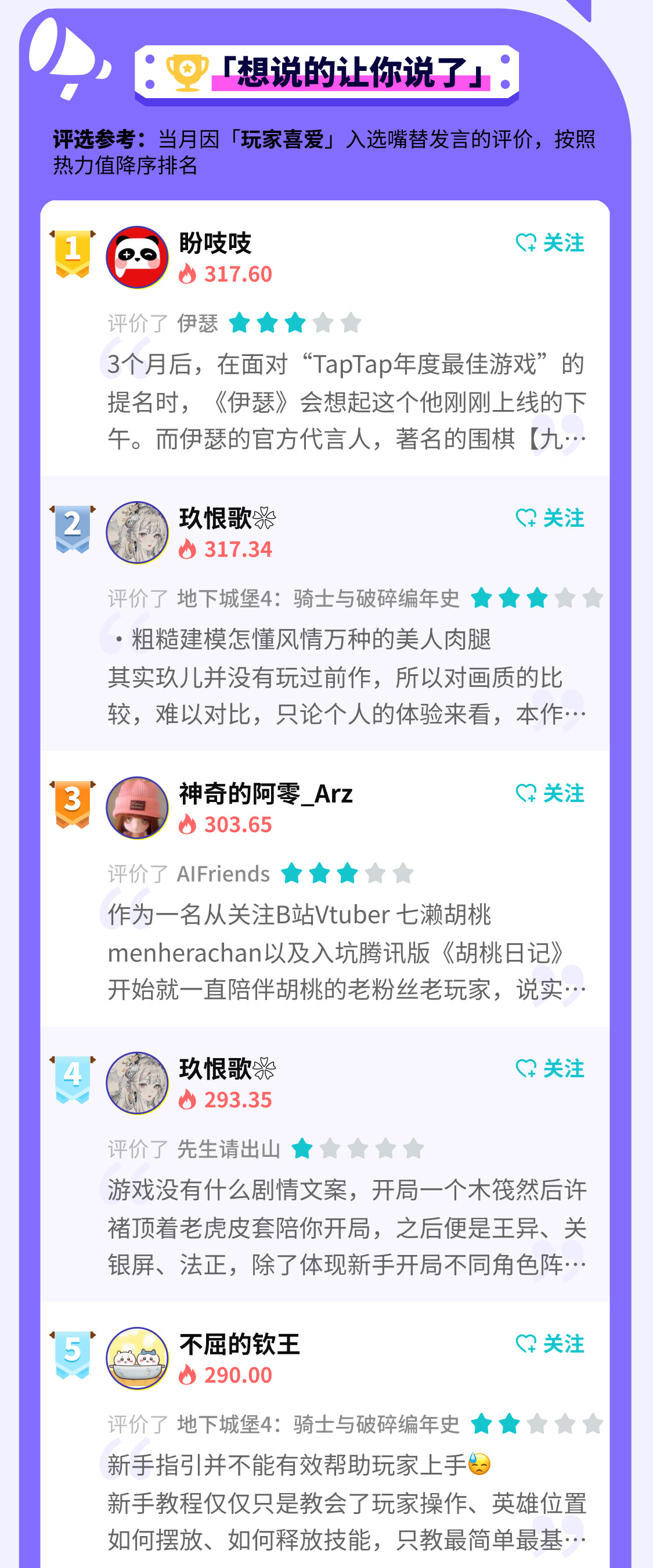Follow 玖恨歌 on the rank 2 entry

[x=550, y=518]
